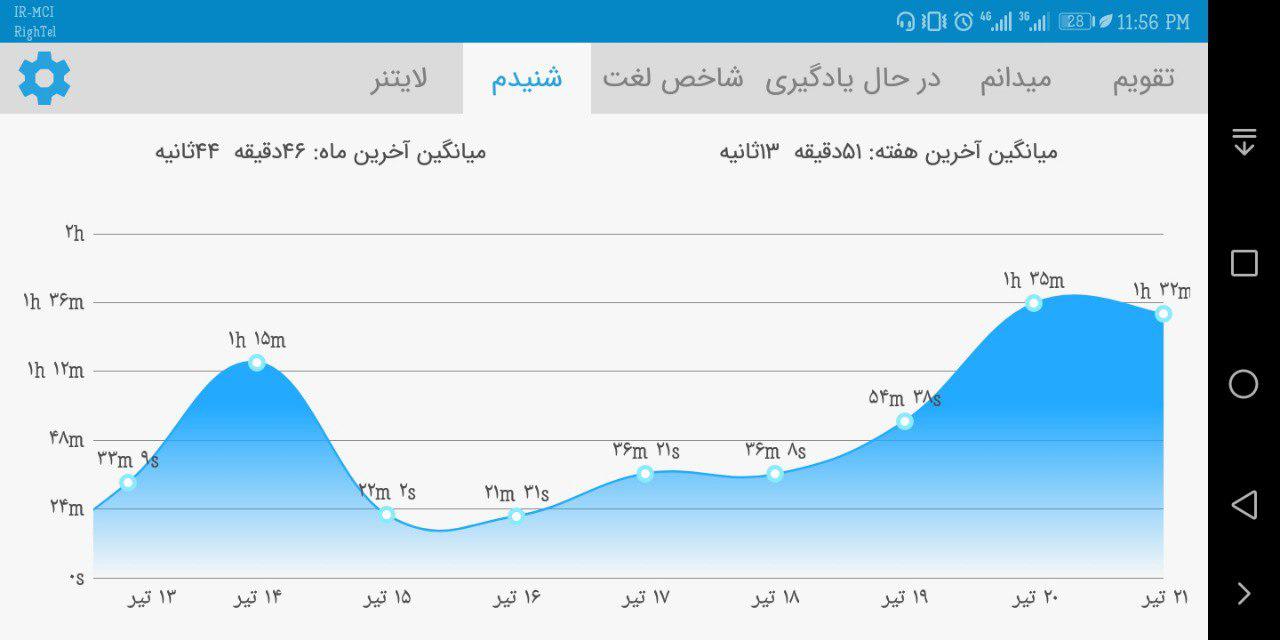Open the settings gear icon
The height and width of the screenshot is (640, 1280).
point(44,78)
